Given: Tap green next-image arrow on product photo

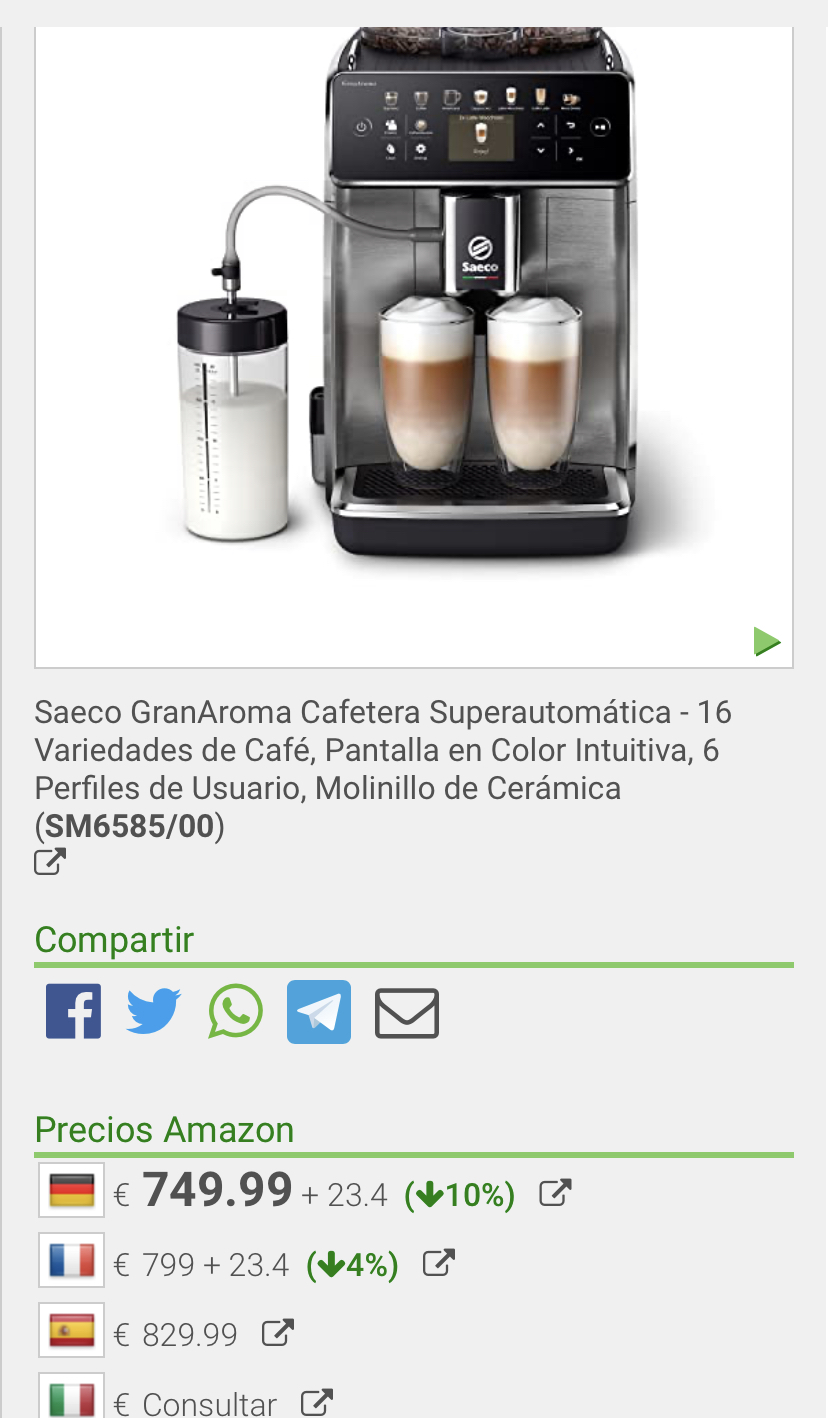Looking at the screenshot, I should pos(767,641).
